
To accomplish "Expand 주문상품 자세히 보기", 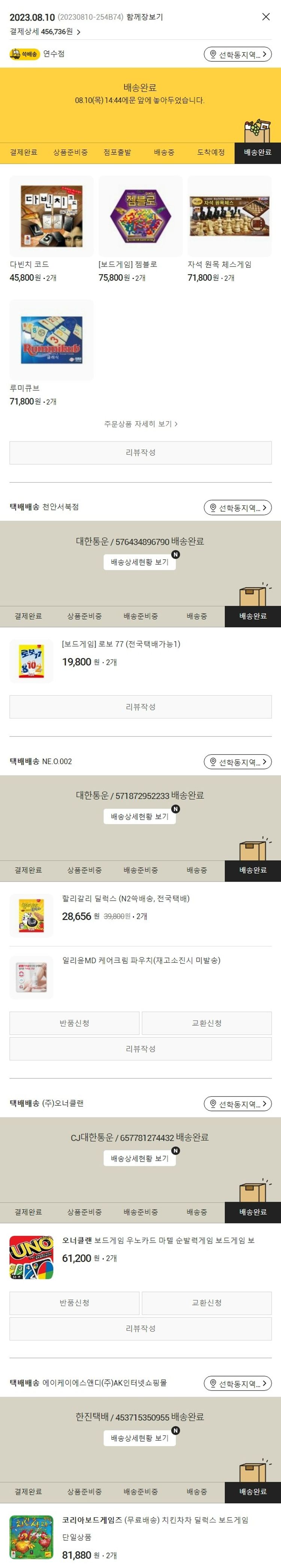I will 140,424.
